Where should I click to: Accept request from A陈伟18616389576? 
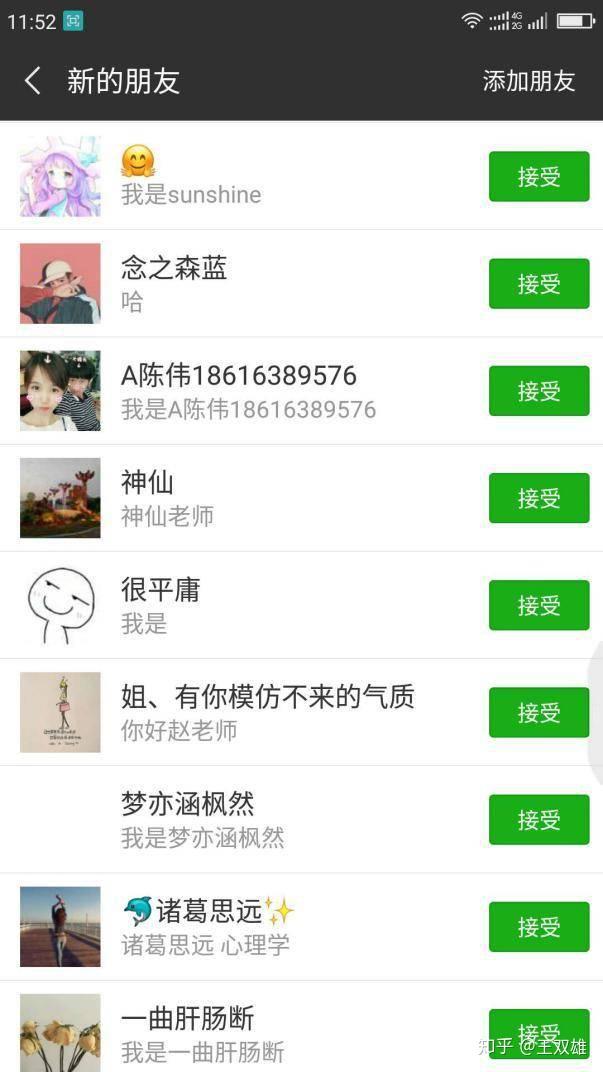click(x=538, y=391)
